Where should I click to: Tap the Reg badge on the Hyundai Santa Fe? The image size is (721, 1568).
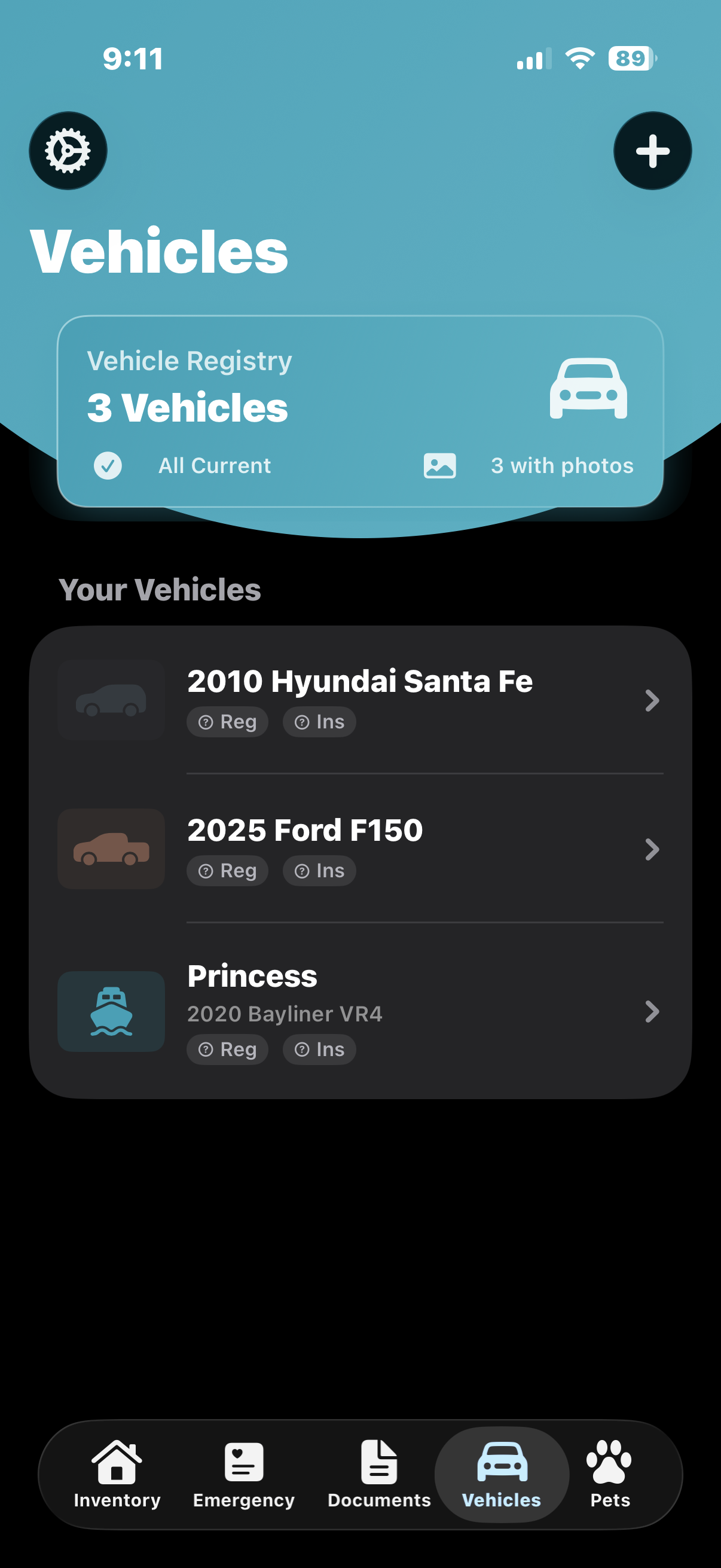point(227,721)
